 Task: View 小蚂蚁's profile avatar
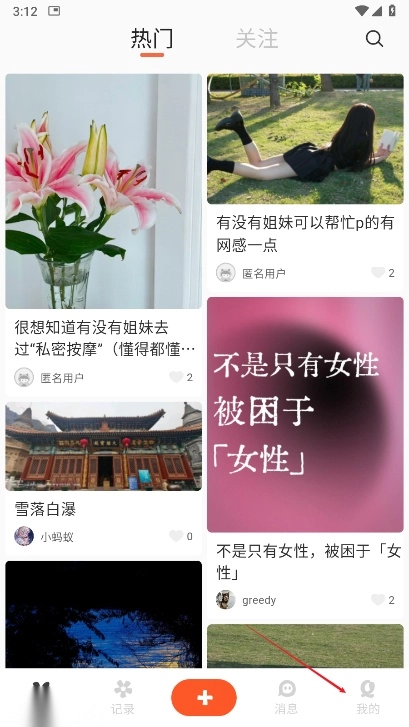(24, 536)
